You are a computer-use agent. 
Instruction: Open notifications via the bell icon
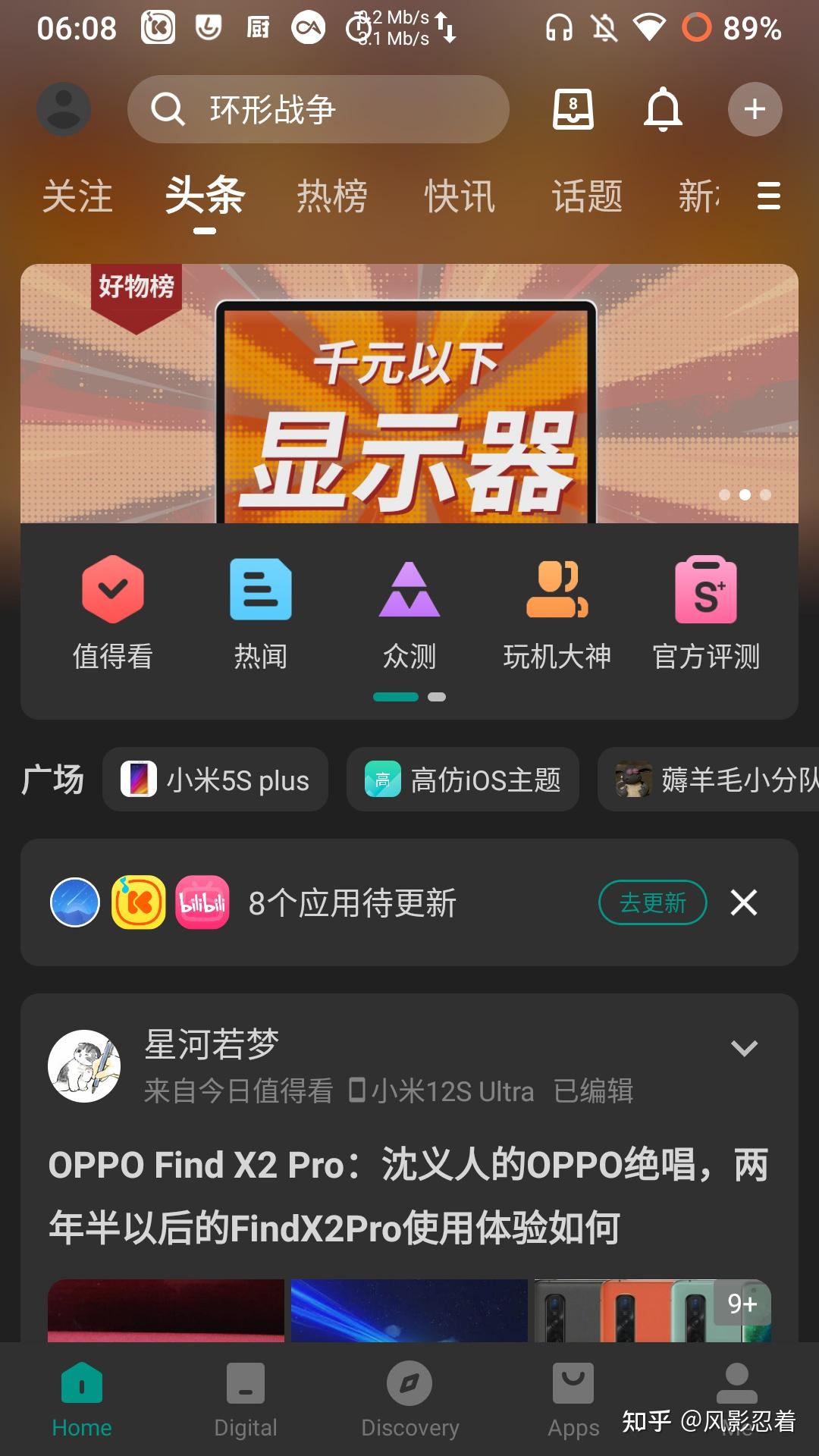(664, 109)
